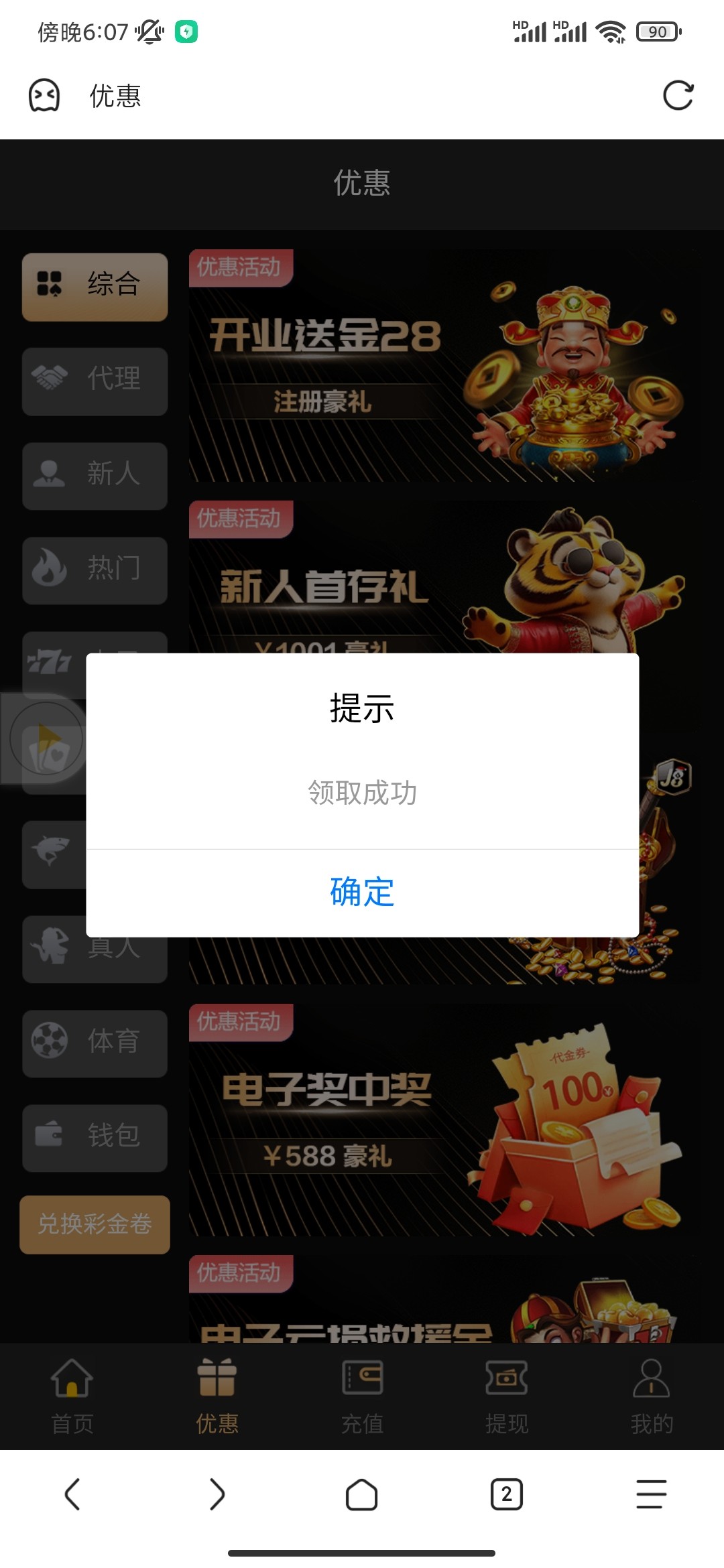Tap the 兑换彩金卷 button
Screen dimensions: 724x1568
click(x=95, y=1224)
